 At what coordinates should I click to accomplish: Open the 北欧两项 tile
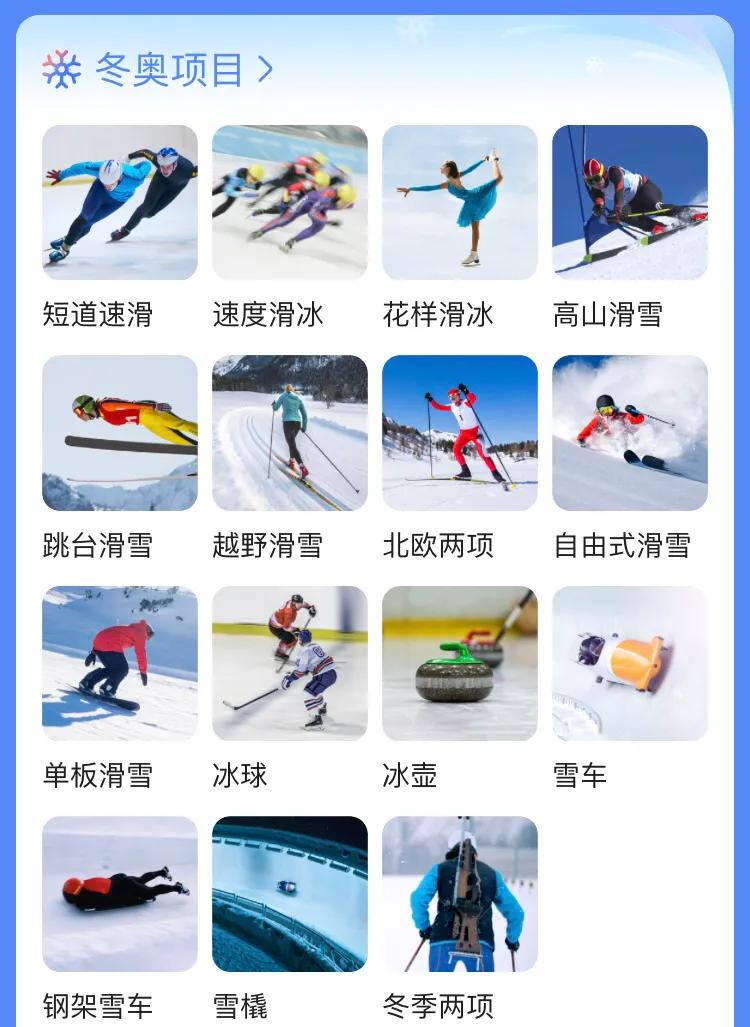(x=459, y=432)
